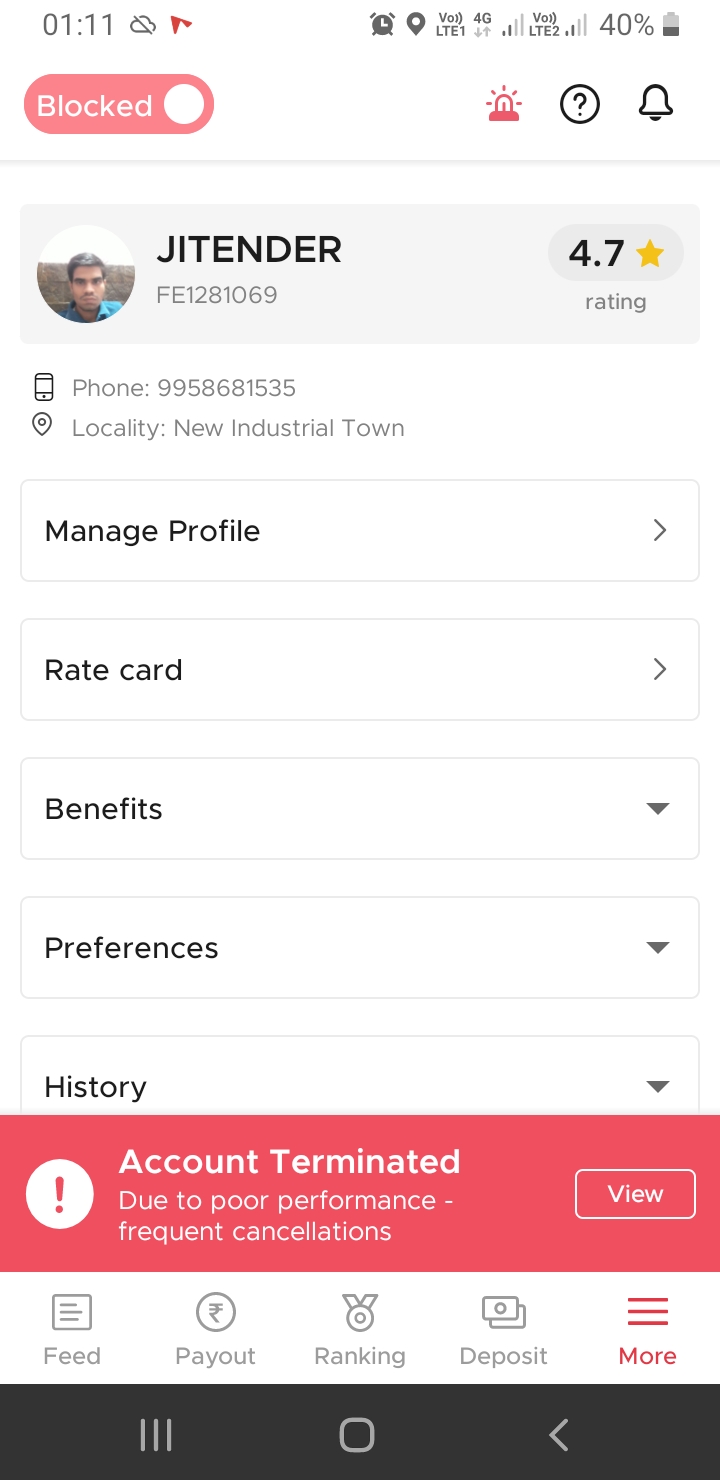Tap the red emergency siren icon
Viewport: 720px width, 1480px height.
coord(503,105)
